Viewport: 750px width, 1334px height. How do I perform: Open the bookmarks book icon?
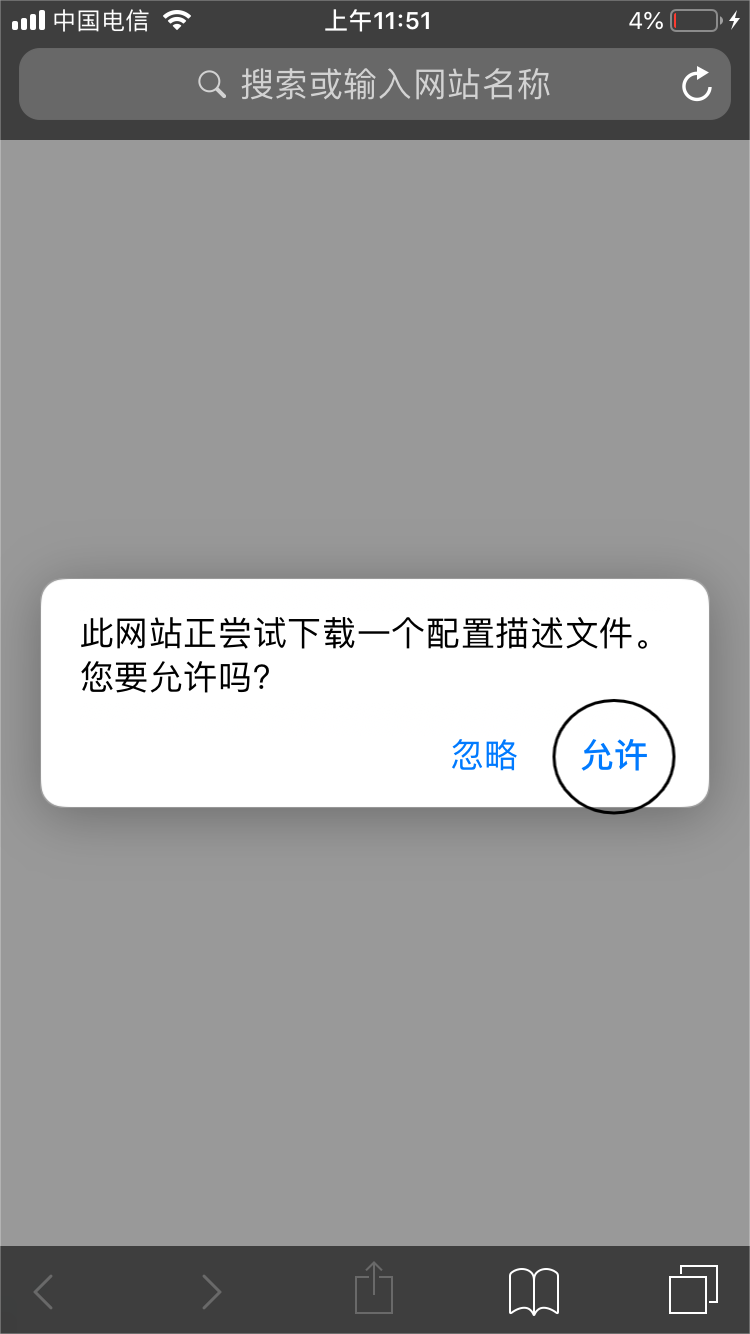click(x=534, y=1291)
